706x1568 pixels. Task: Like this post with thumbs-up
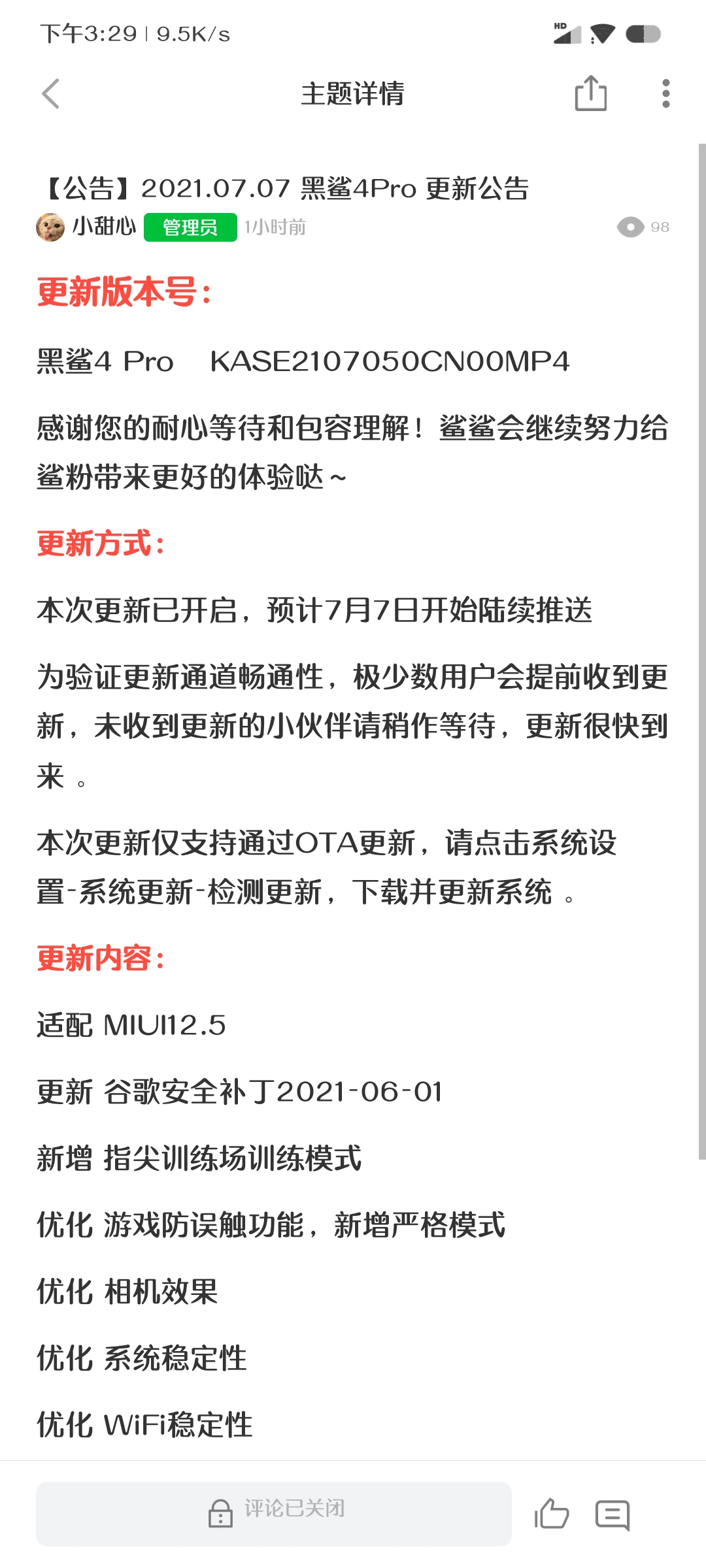pos(552,1513)
